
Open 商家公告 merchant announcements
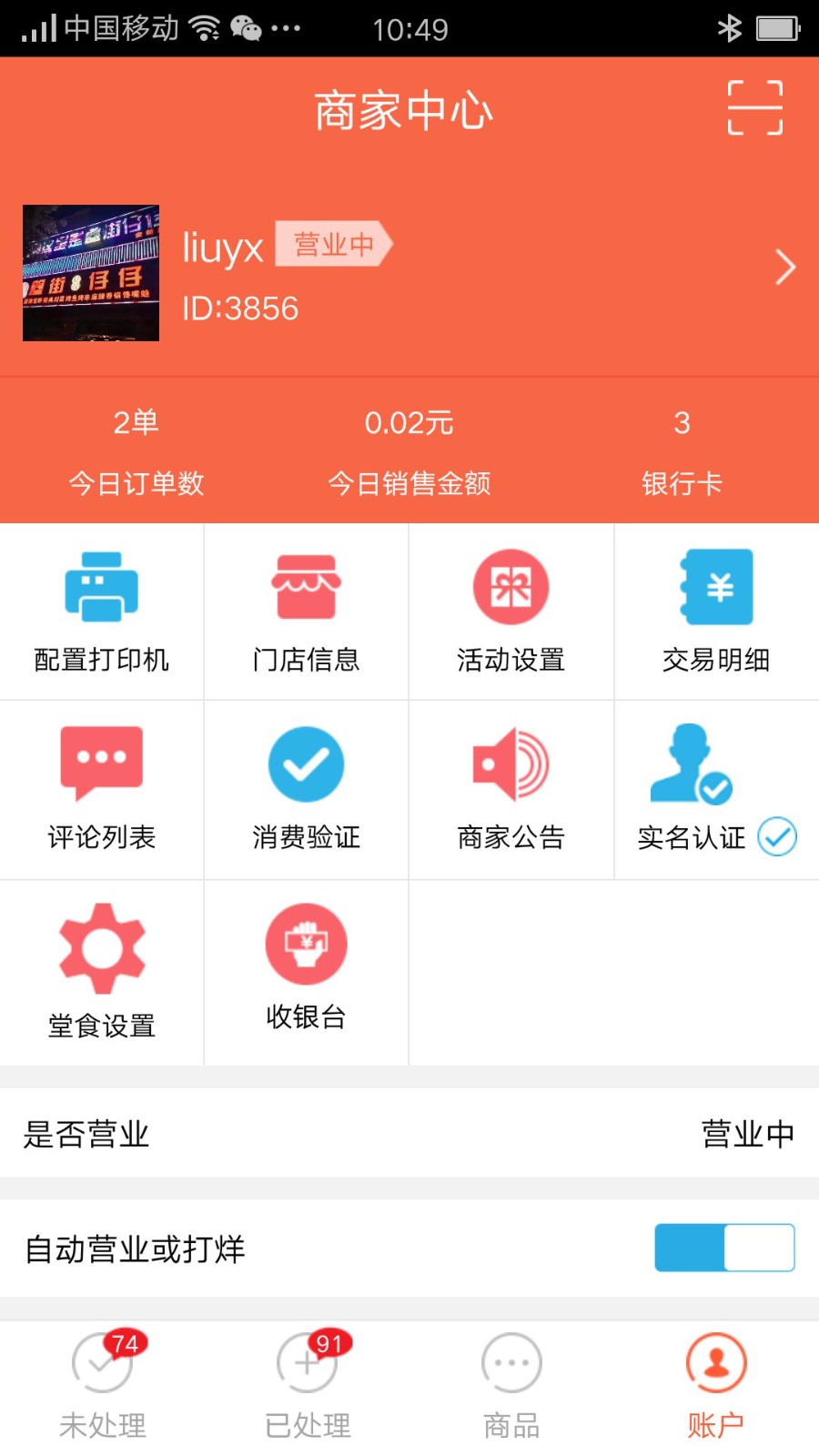511,789
